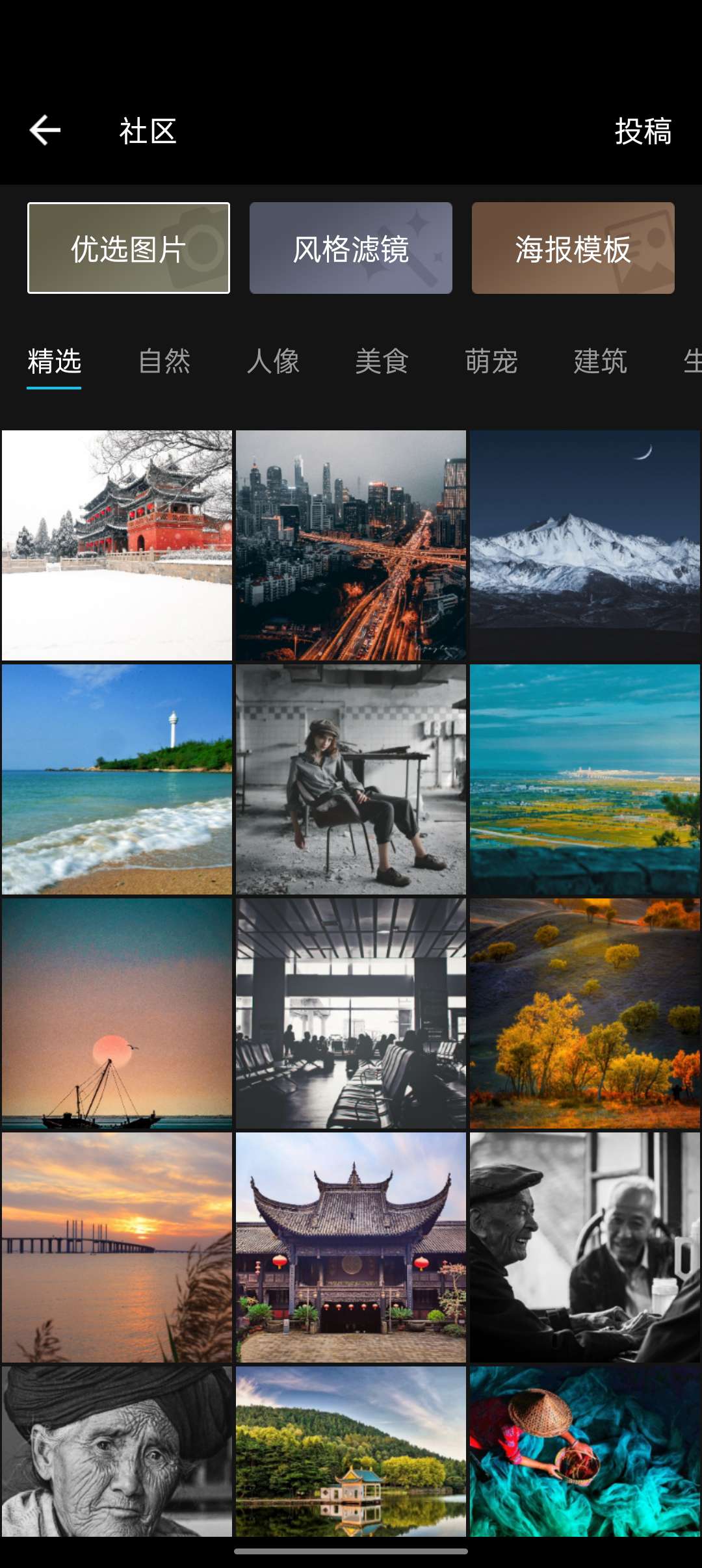Image resolution: width=702 pixels, height=1568 pixels.
Task: Open the woman sitting on chair photo
Action: click(351, 779)
